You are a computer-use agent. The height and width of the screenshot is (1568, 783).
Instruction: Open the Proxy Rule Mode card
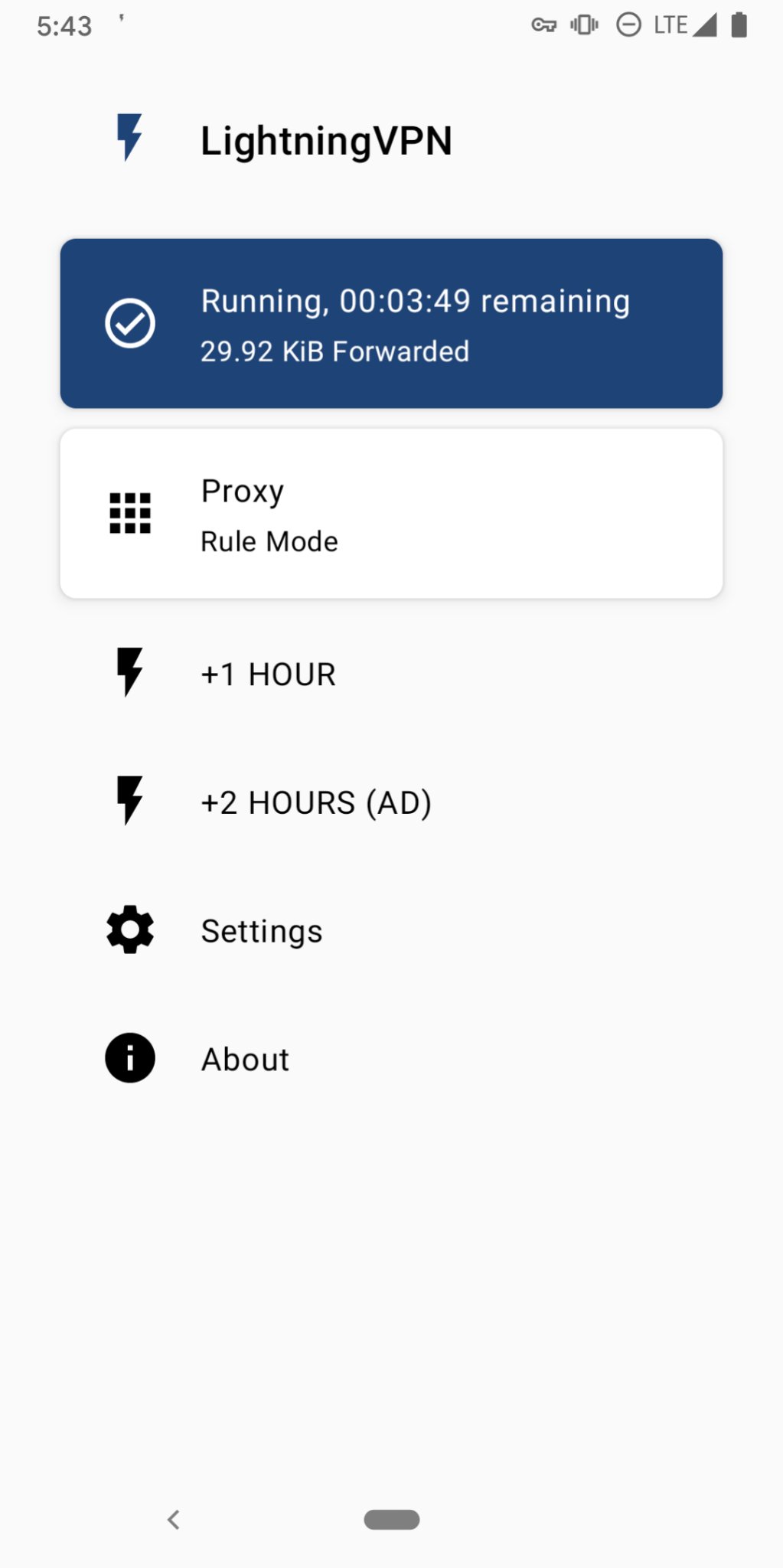tap(391, 513)
